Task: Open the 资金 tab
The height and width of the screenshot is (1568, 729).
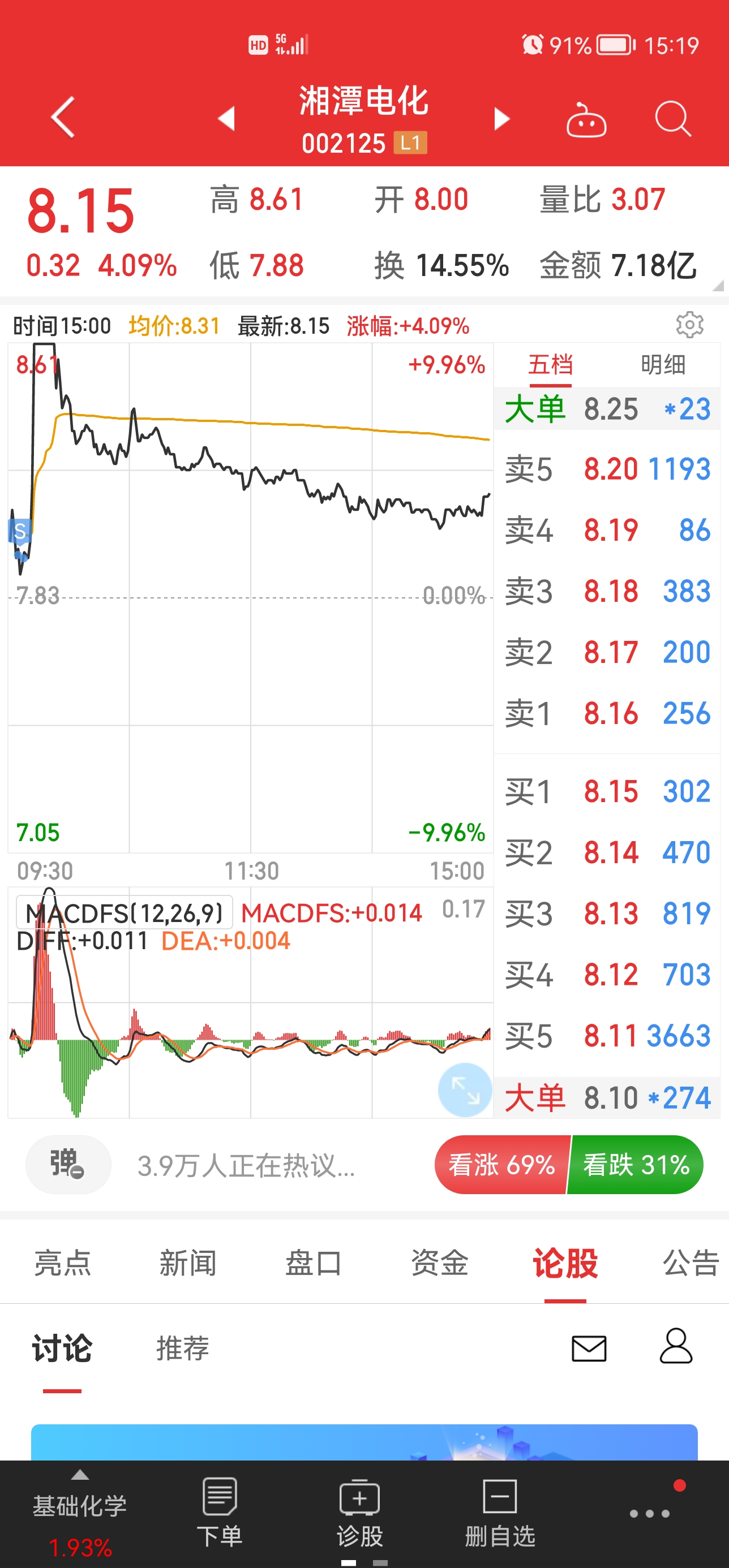Action: point(439,1262)
